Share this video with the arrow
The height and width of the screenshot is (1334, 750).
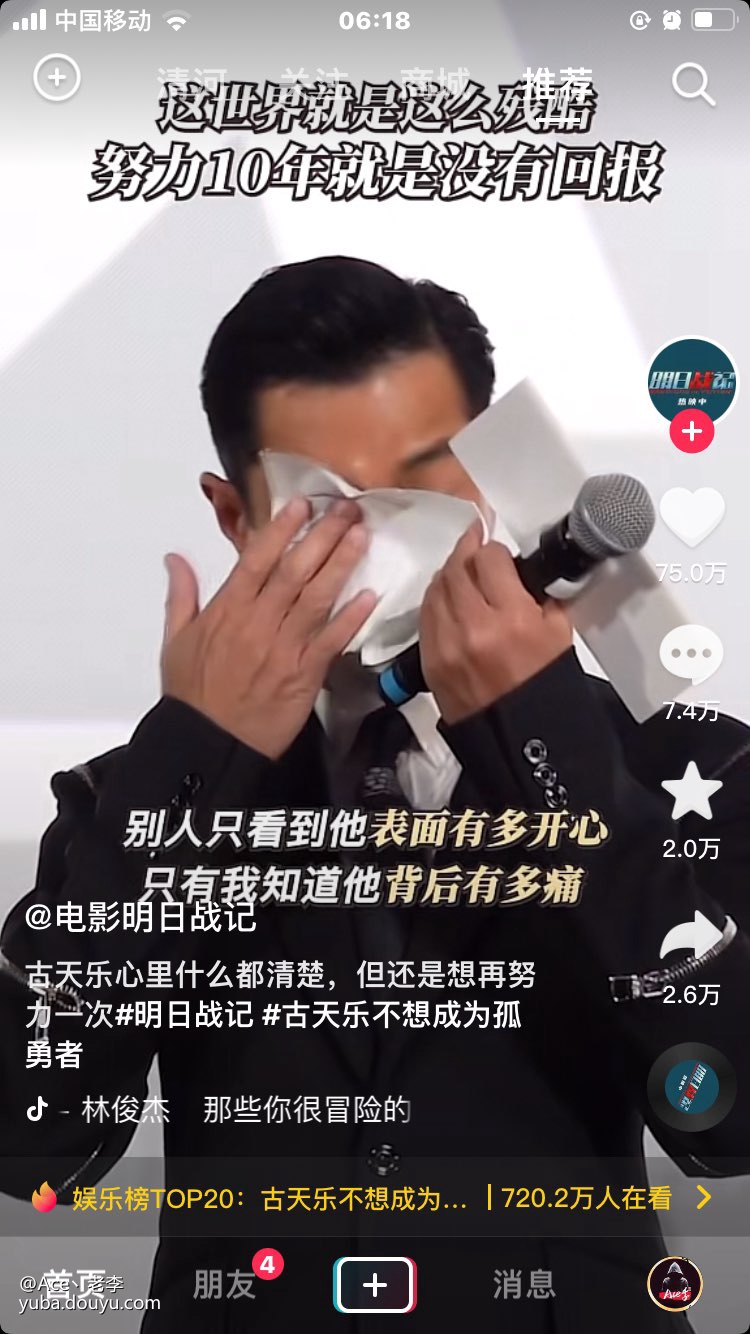click(692, 938)
